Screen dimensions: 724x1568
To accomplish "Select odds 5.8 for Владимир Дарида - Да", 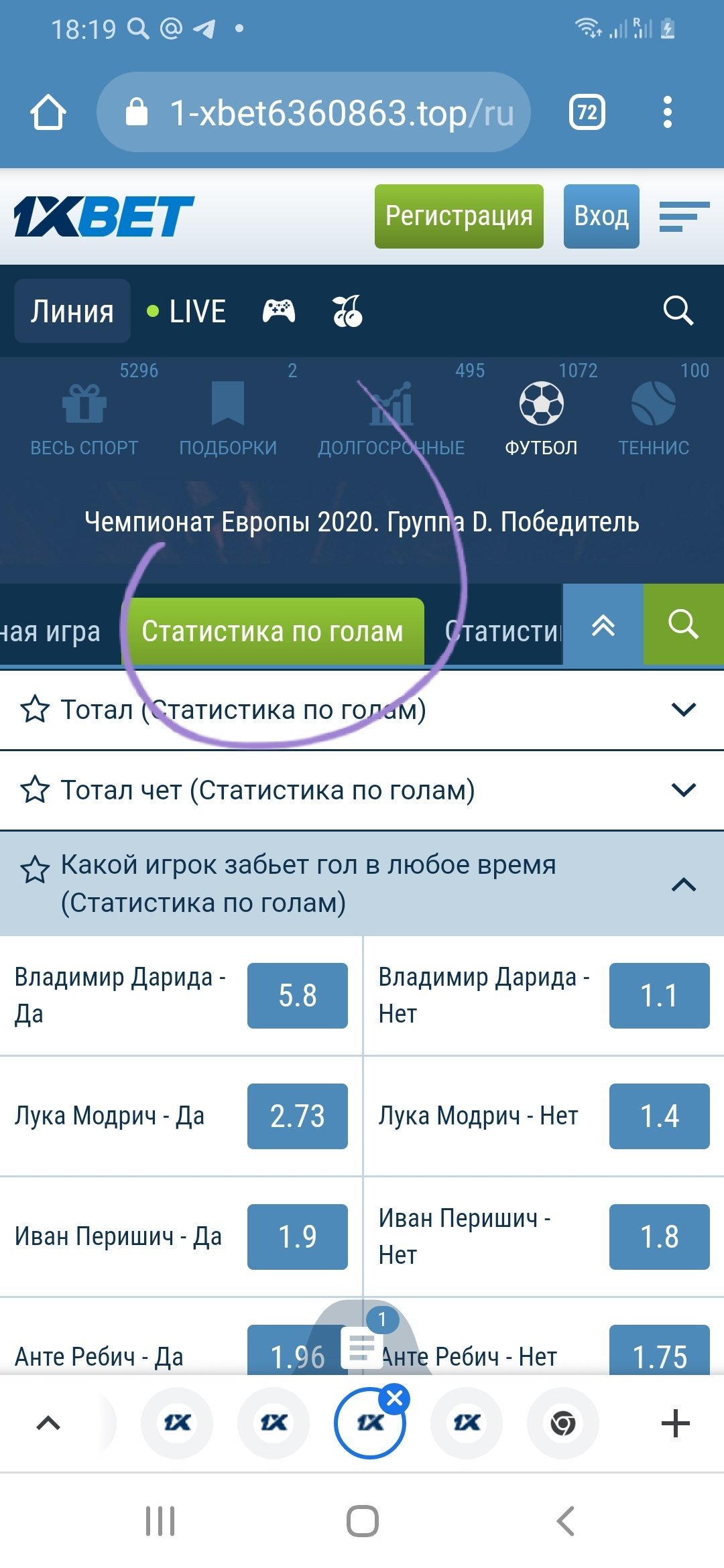I will point(297,996).
